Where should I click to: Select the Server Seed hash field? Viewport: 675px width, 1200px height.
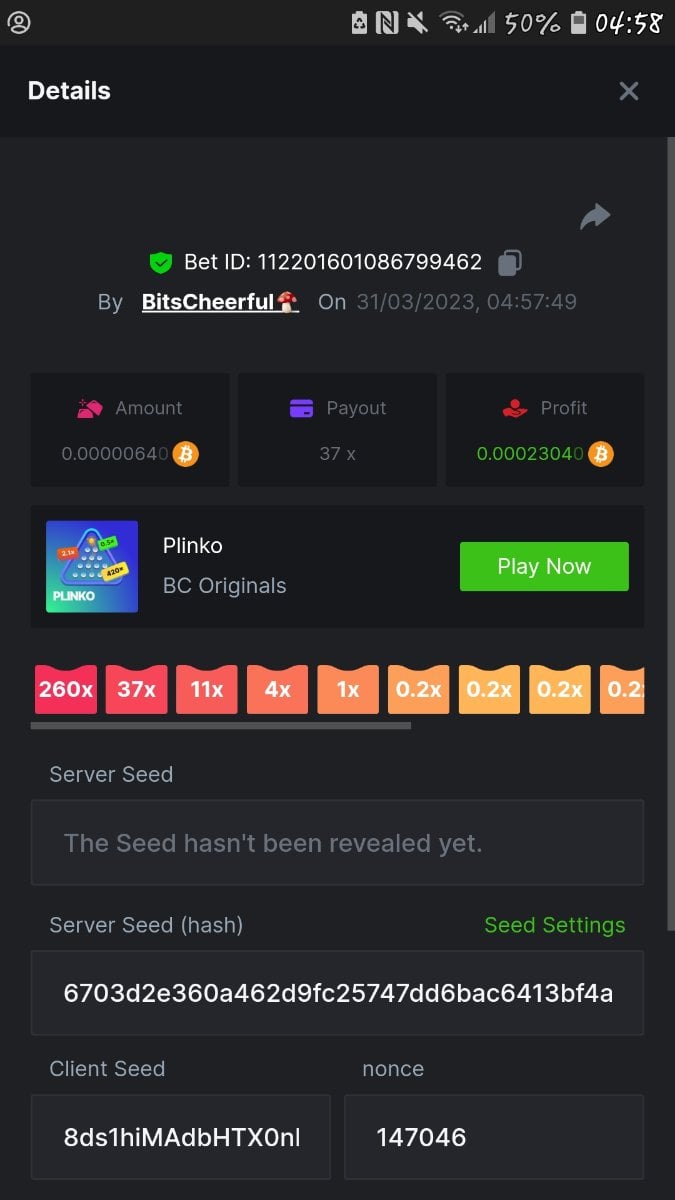click(x=337, y=993)
